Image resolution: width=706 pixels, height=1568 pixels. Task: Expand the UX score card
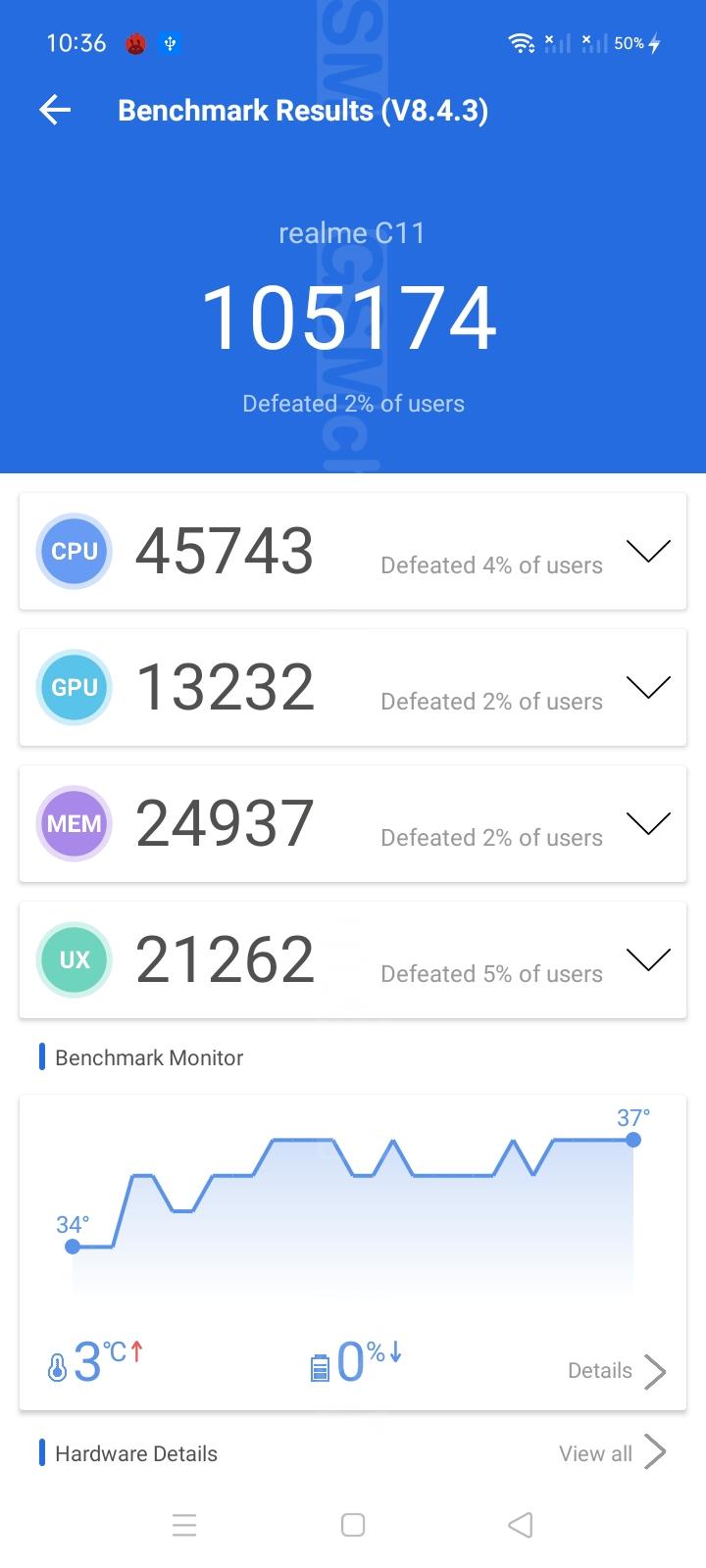(x=648, y=959)
